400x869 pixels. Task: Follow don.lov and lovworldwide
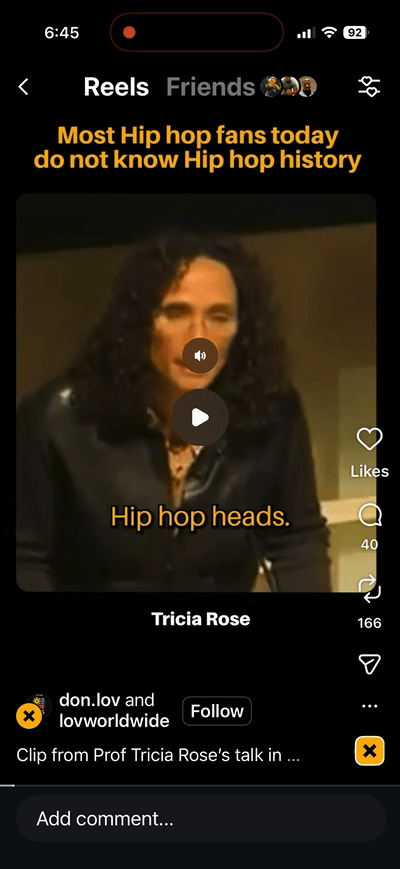click(217, 711)
